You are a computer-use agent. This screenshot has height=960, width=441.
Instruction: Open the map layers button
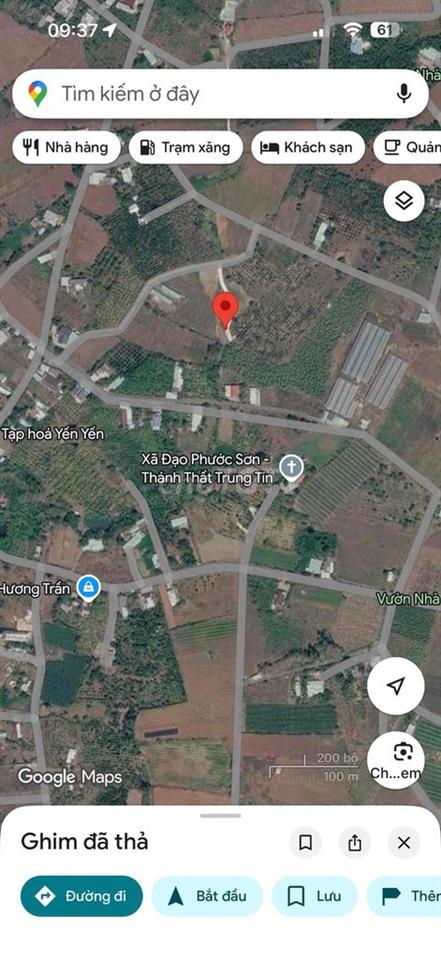pyautogui.click(x=404, y=200)
